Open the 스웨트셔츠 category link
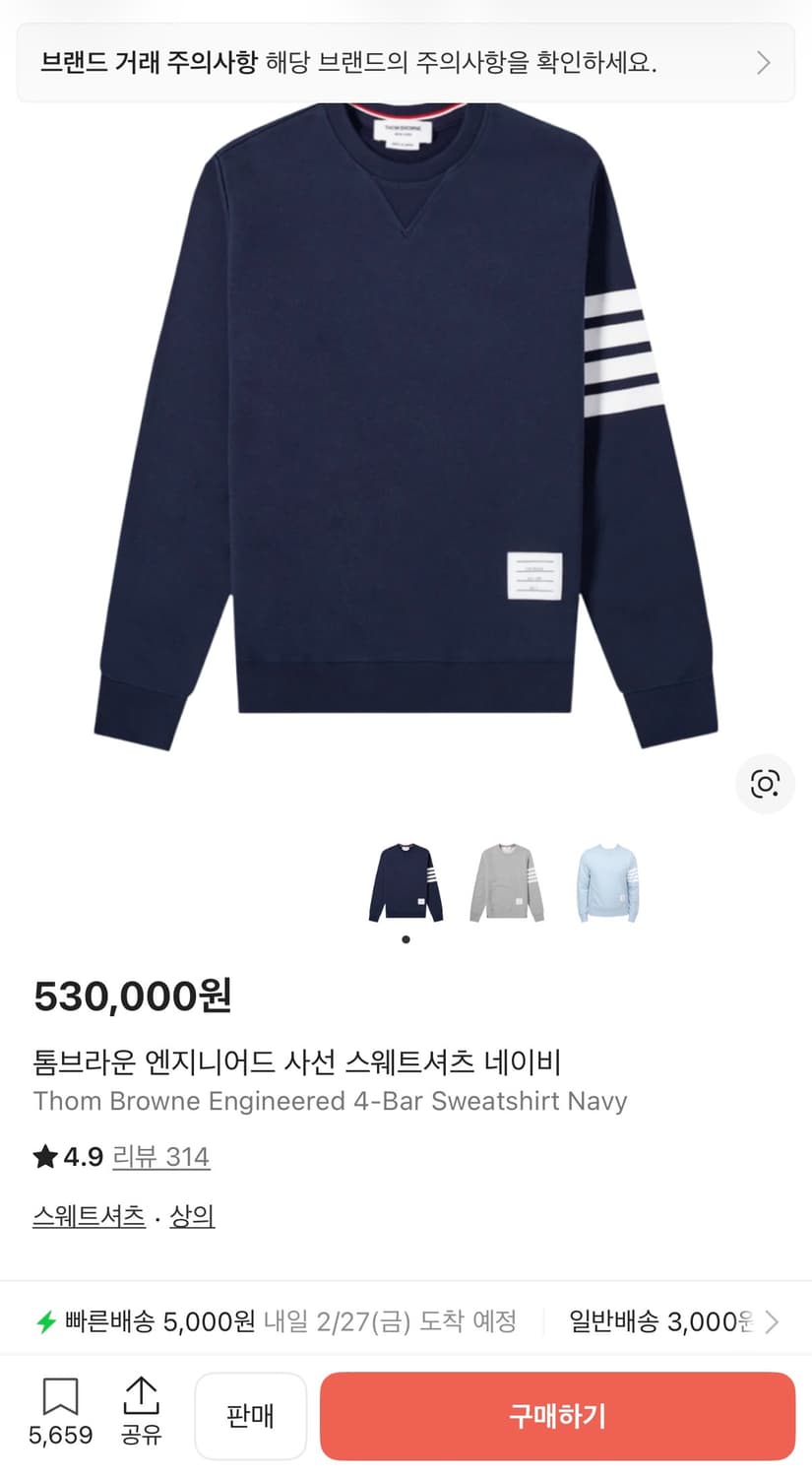The height and width of the screenshot is (1477, 812). point(89,1216)
